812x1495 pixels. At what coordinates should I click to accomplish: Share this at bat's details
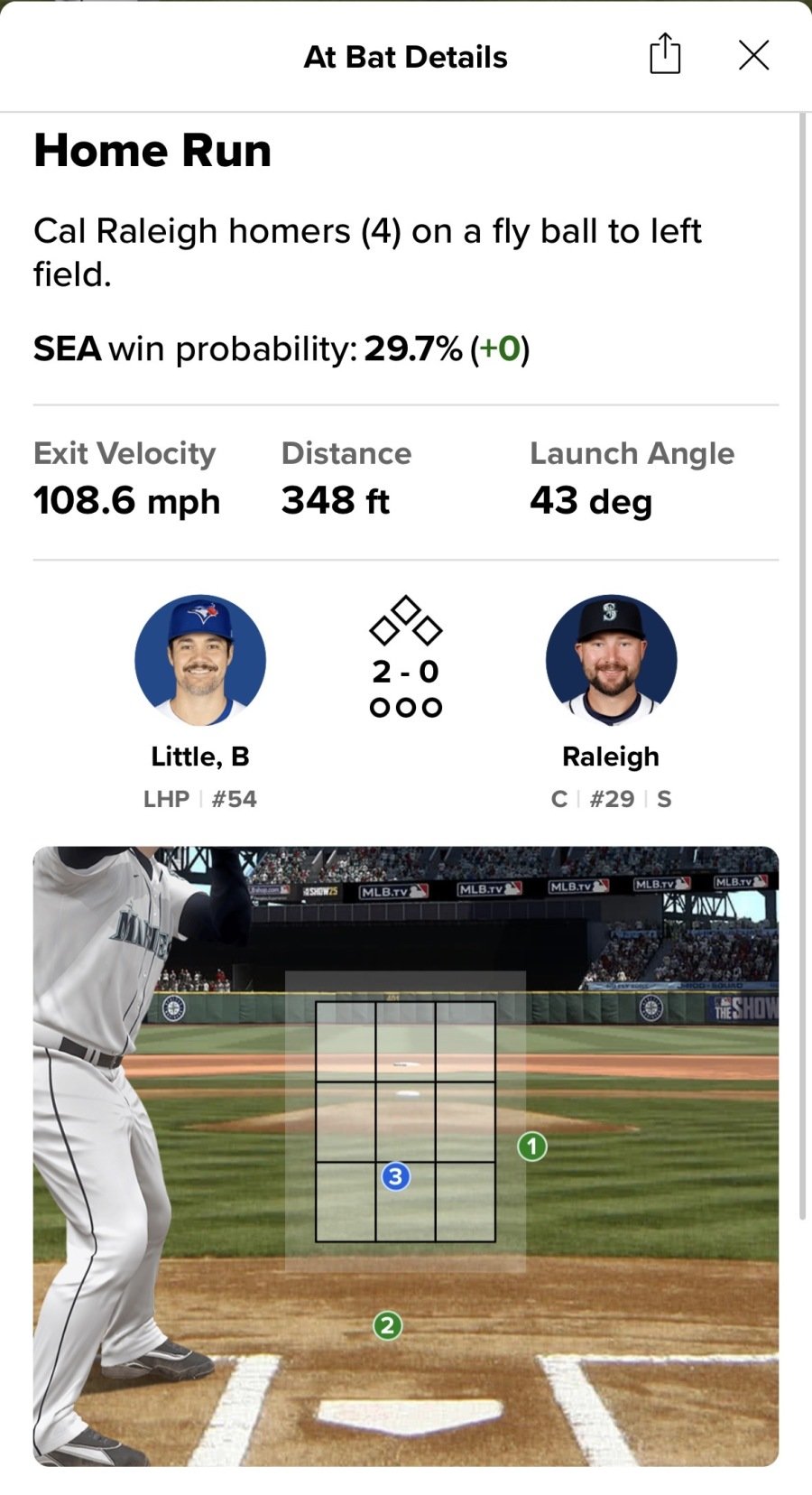click(665, 54)
